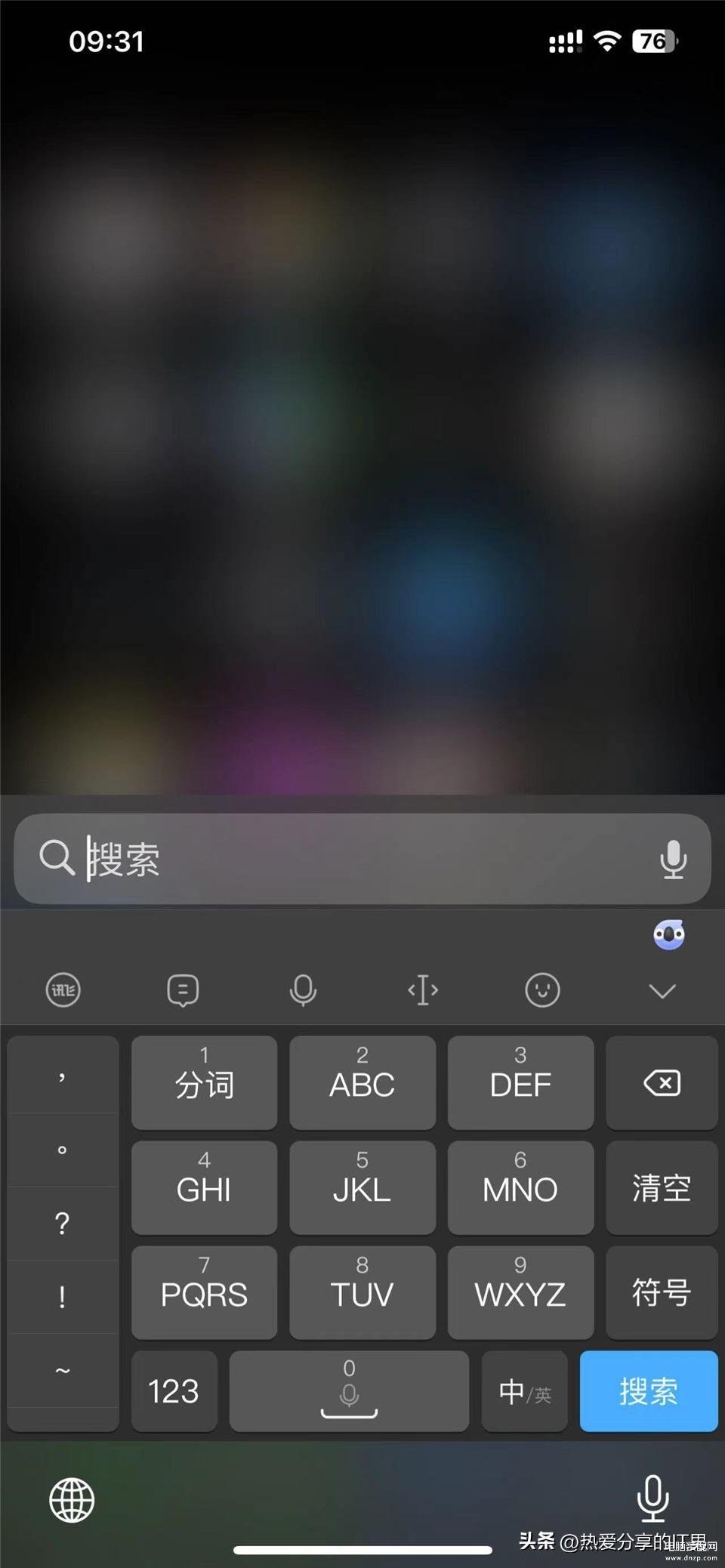Hit the backspace delete key
Screen dimensions: 725x1568
[662, 1082]
